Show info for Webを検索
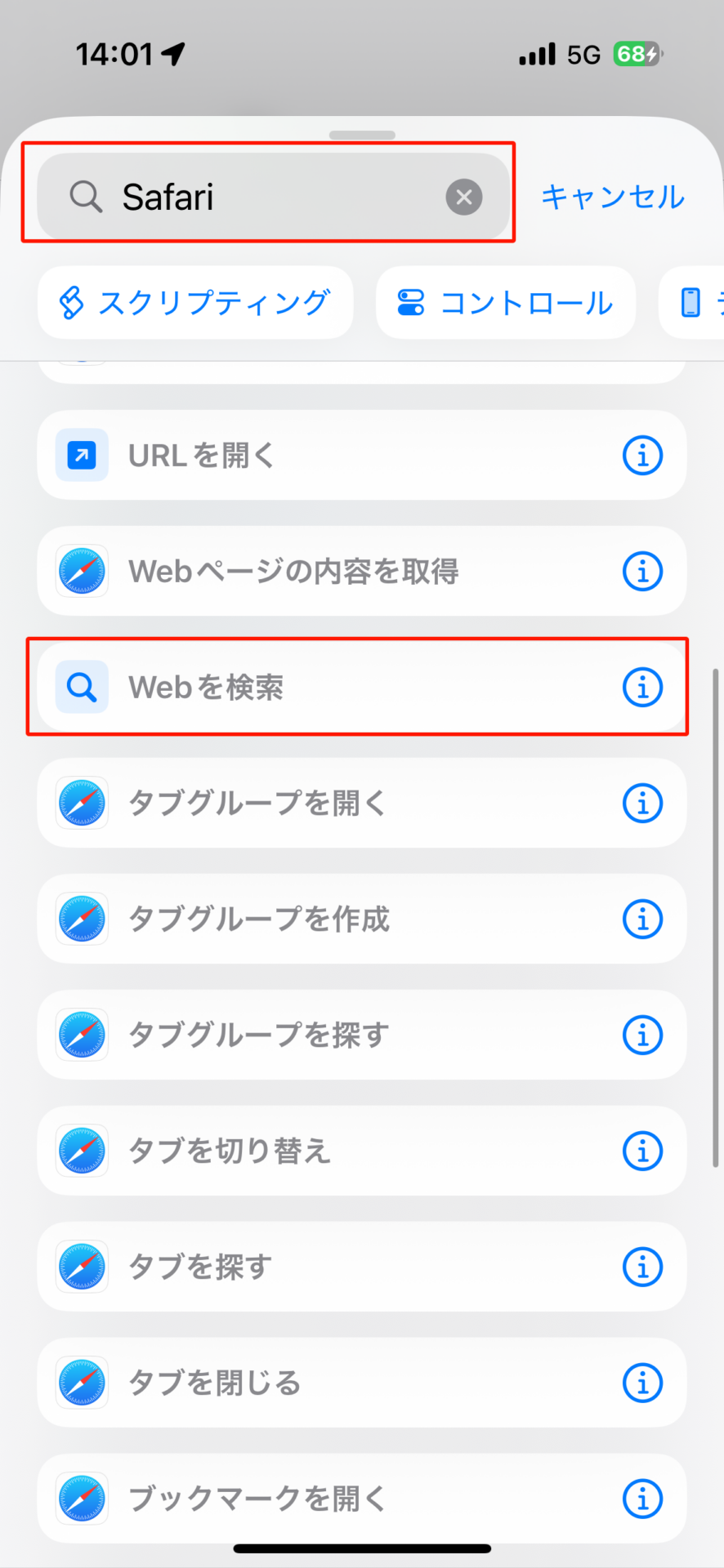 click(x=643, y=687)
